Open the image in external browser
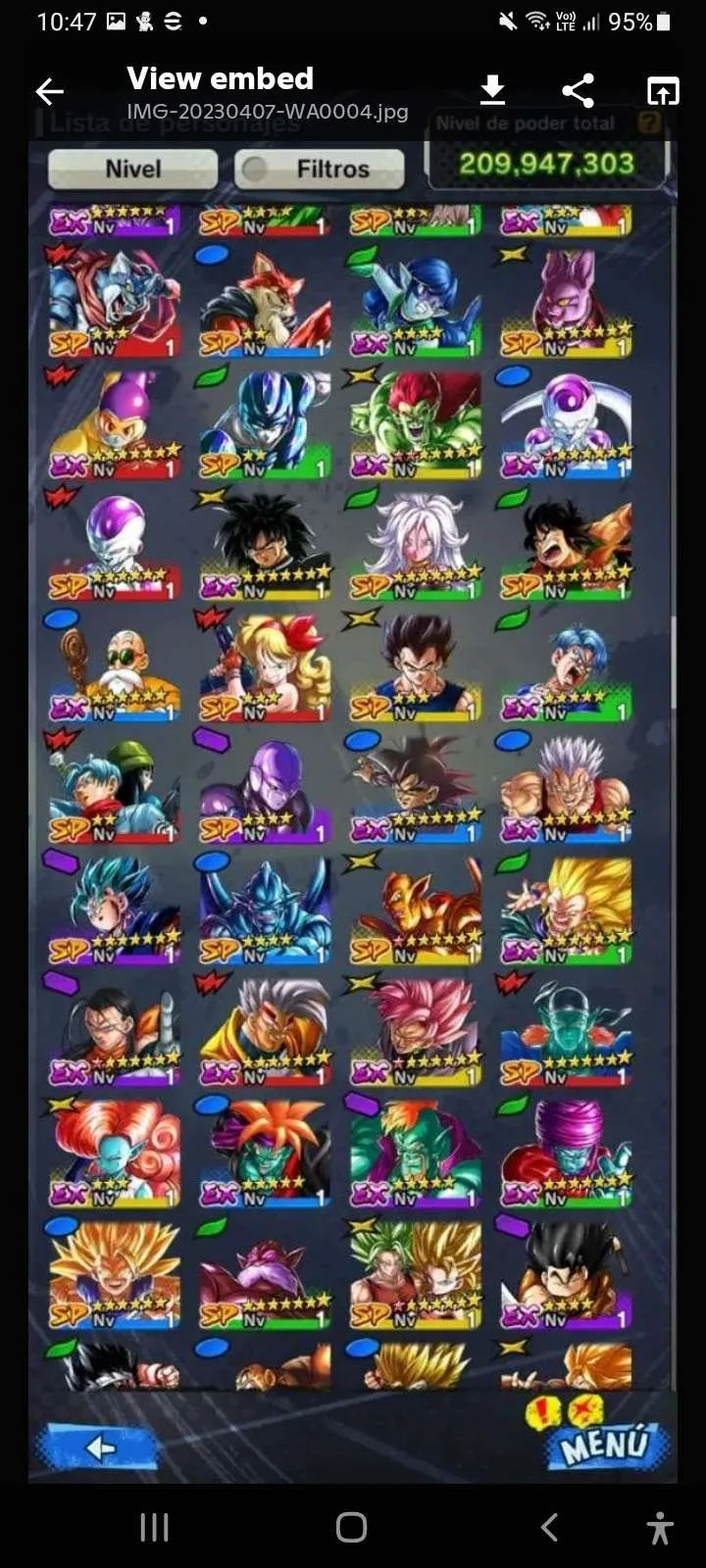Screen dimensions: 706x1568 pyautogui.click(x=663, y=91)
